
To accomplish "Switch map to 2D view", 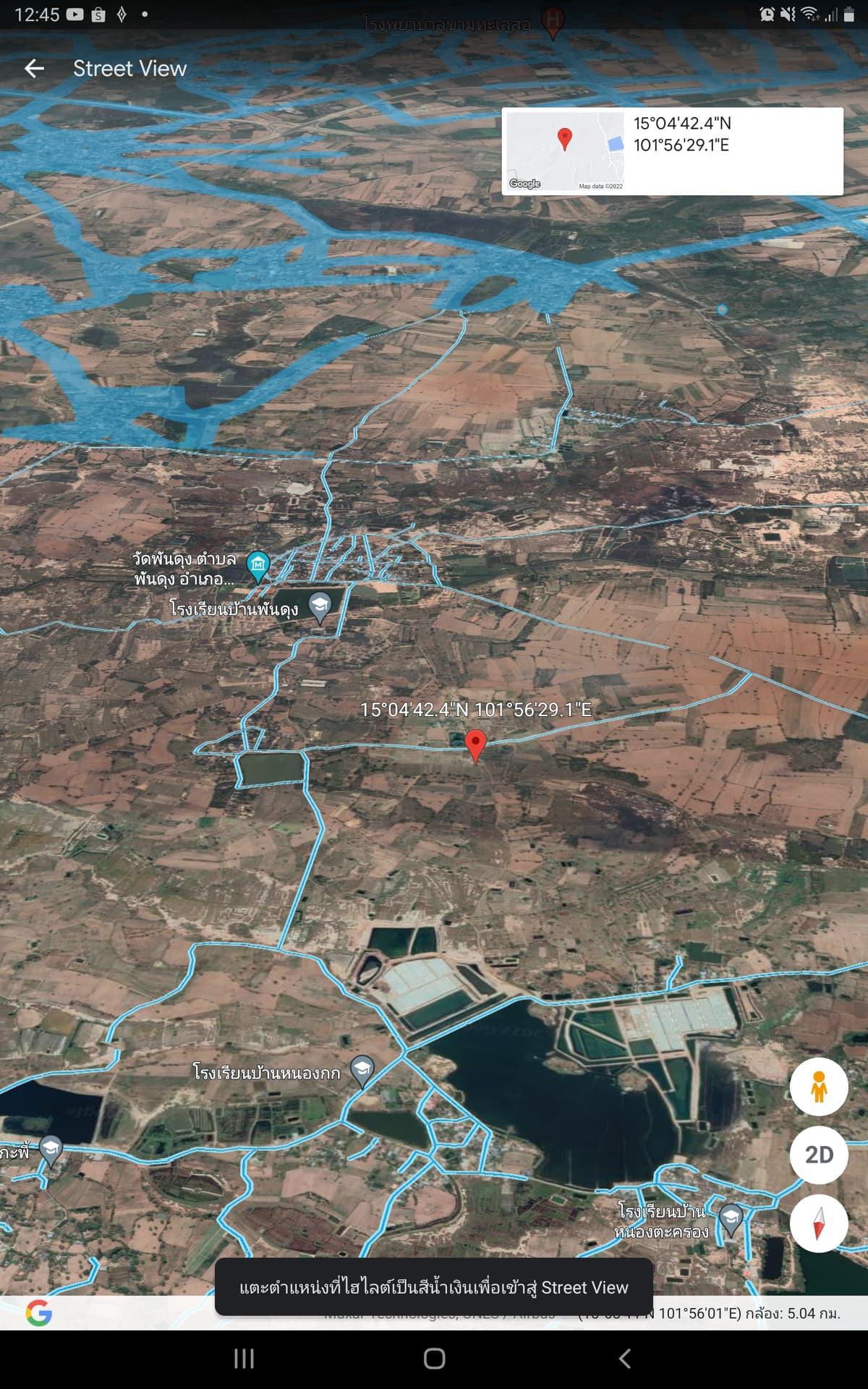I will pyautogui.click(x=819, y=1155).
